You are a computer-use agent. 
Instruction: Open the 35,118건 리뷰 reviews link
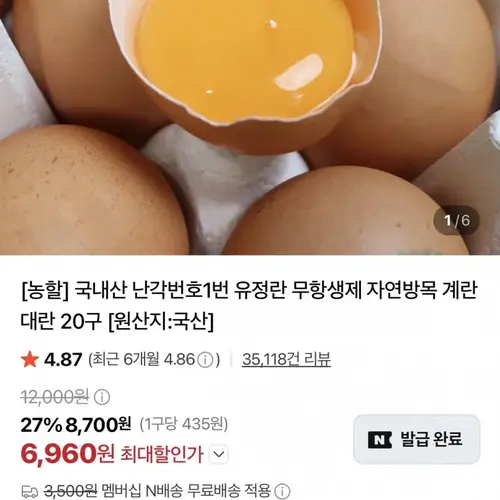[x=286, y=359]
